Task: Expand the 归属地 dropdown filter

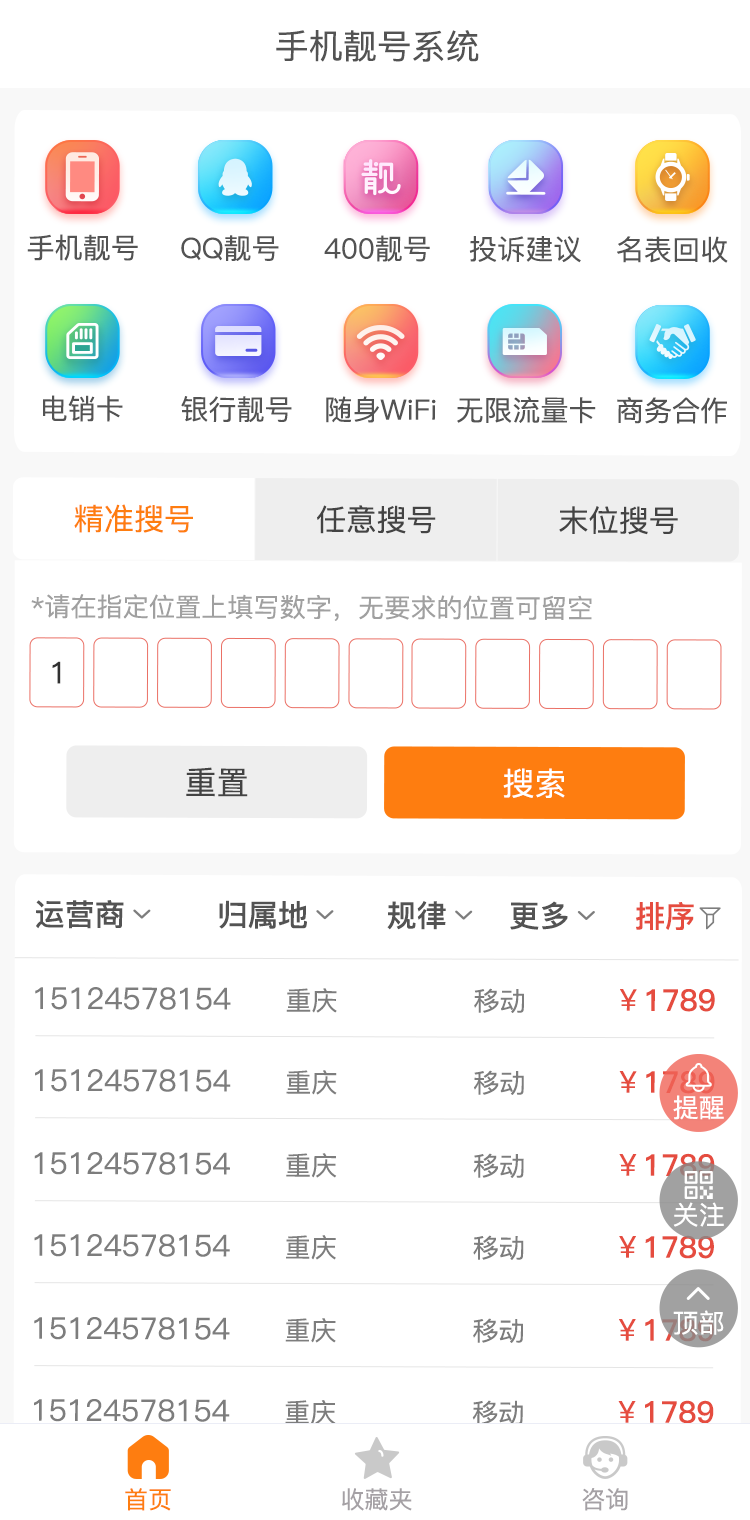Action: [276, 915]
